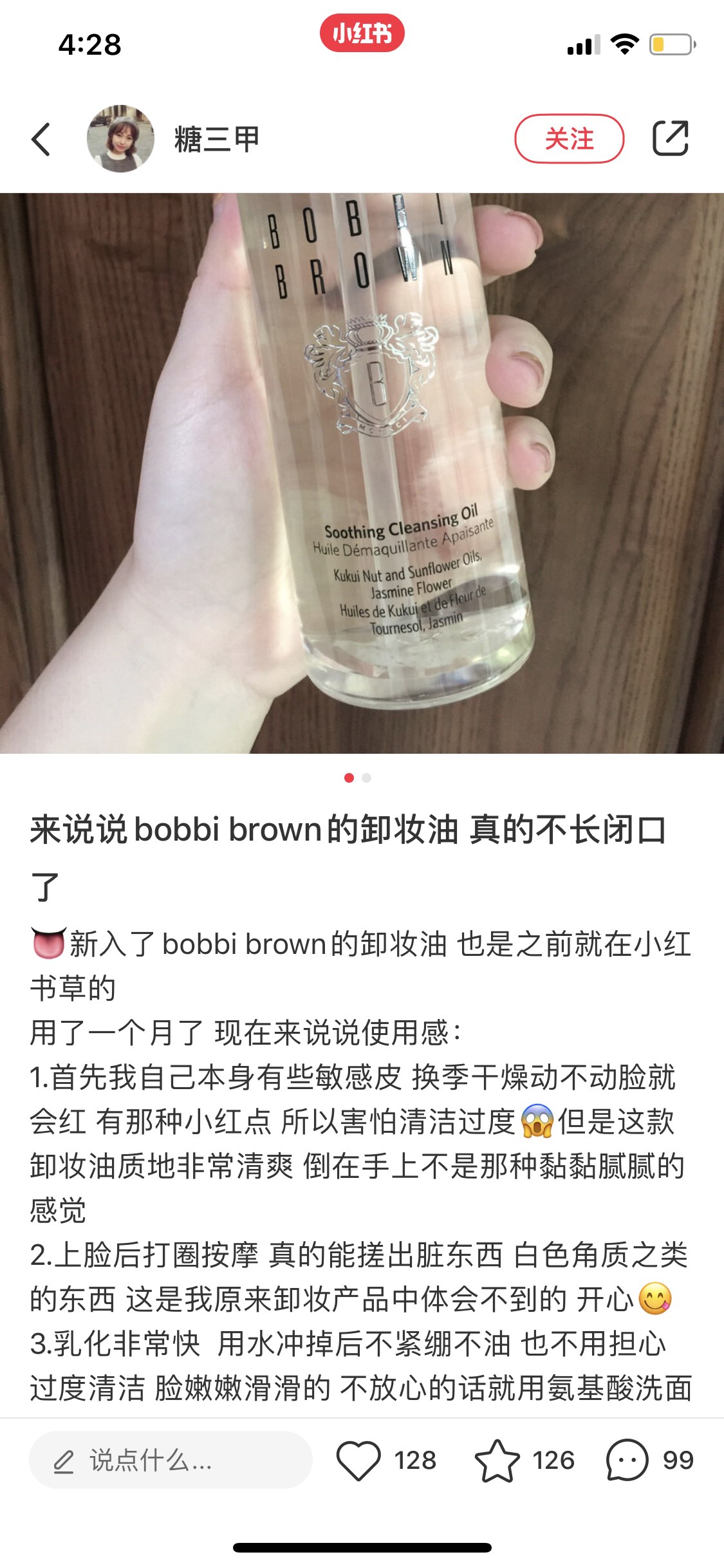Open the Bobbi Brown cleansing oil photo

362,473
